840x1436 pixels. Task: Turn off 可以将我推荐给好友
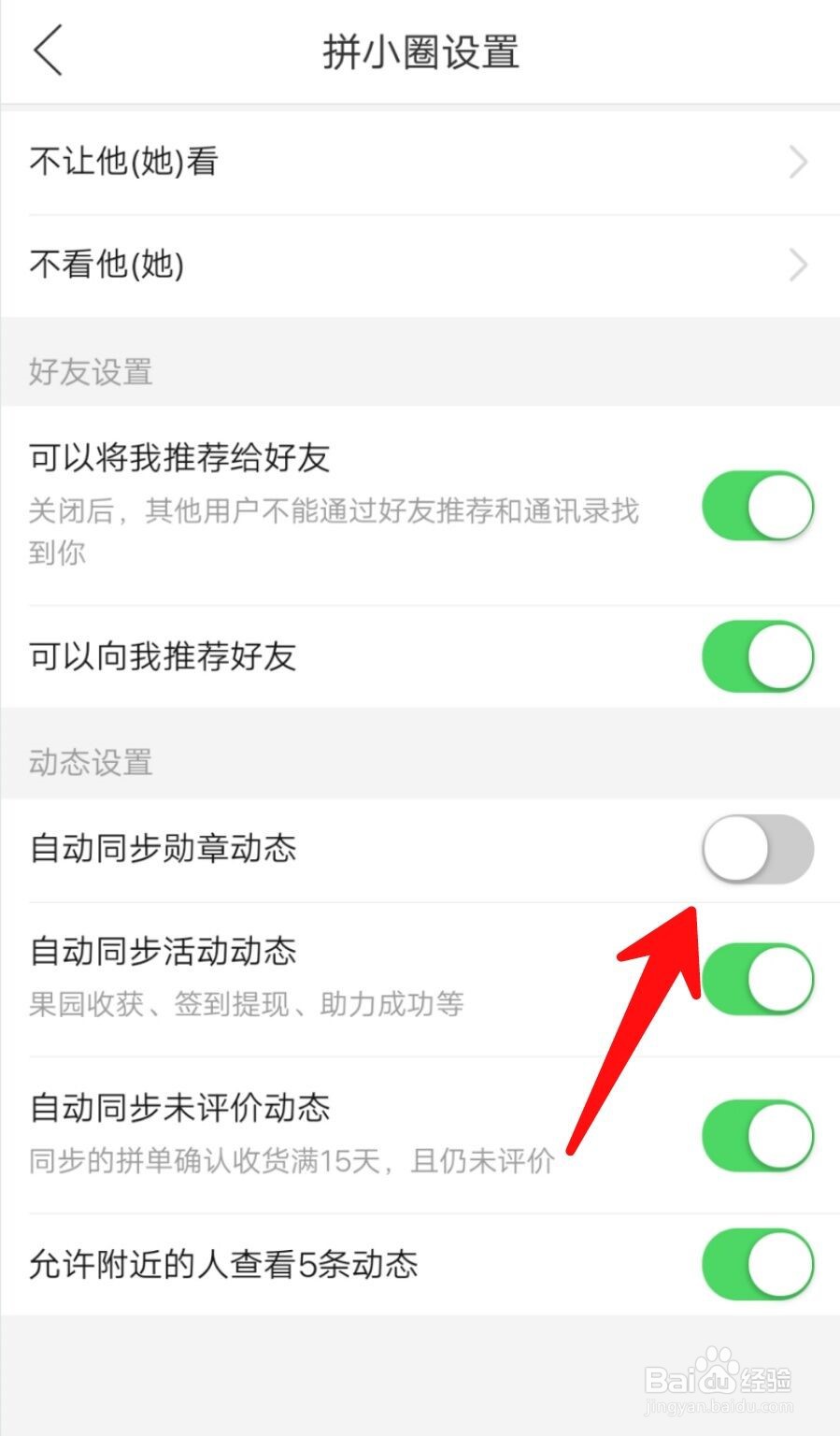(x=757, y=506)
